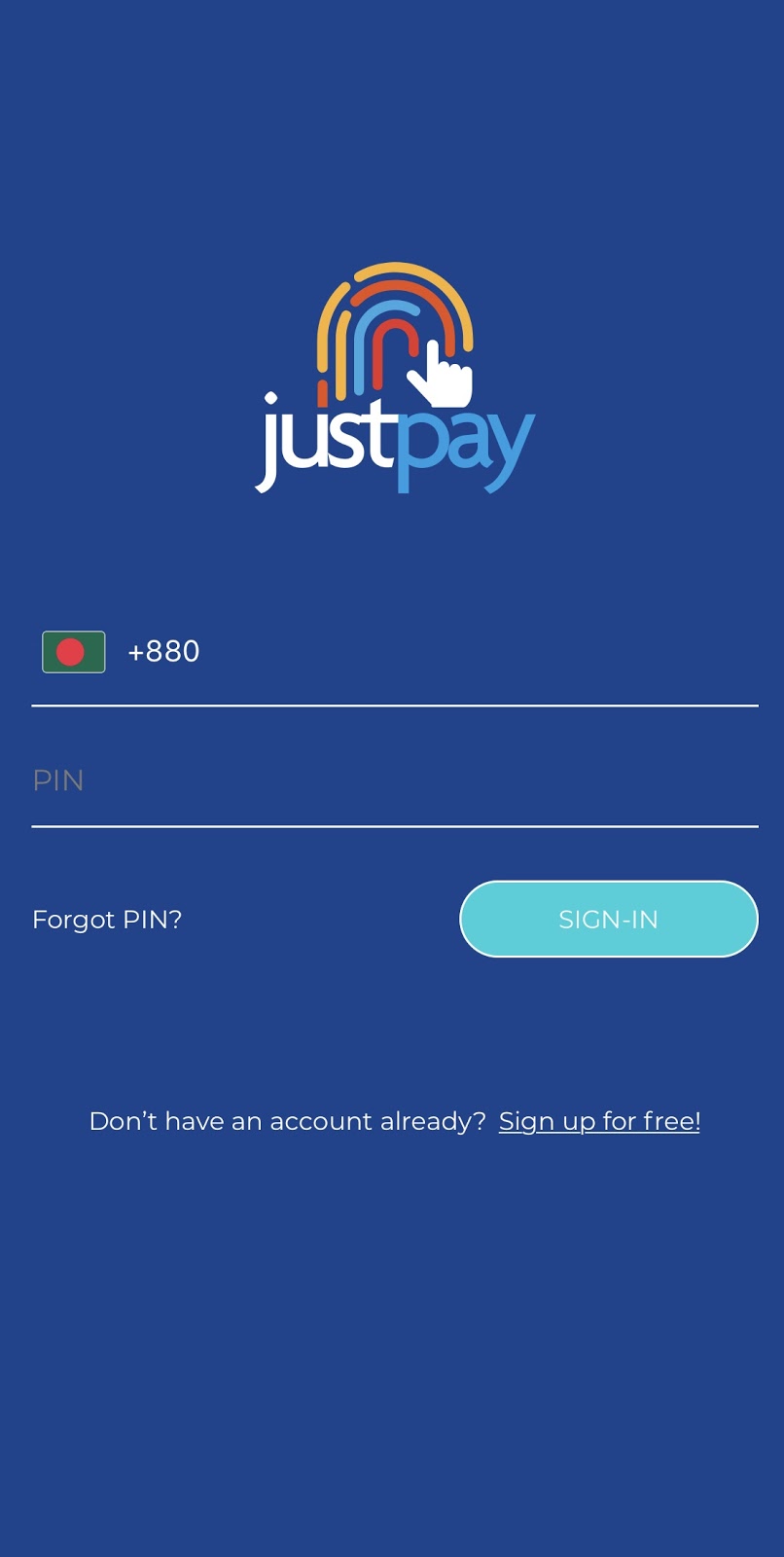Focus the +880 phone number field

(x=438, y=652)
